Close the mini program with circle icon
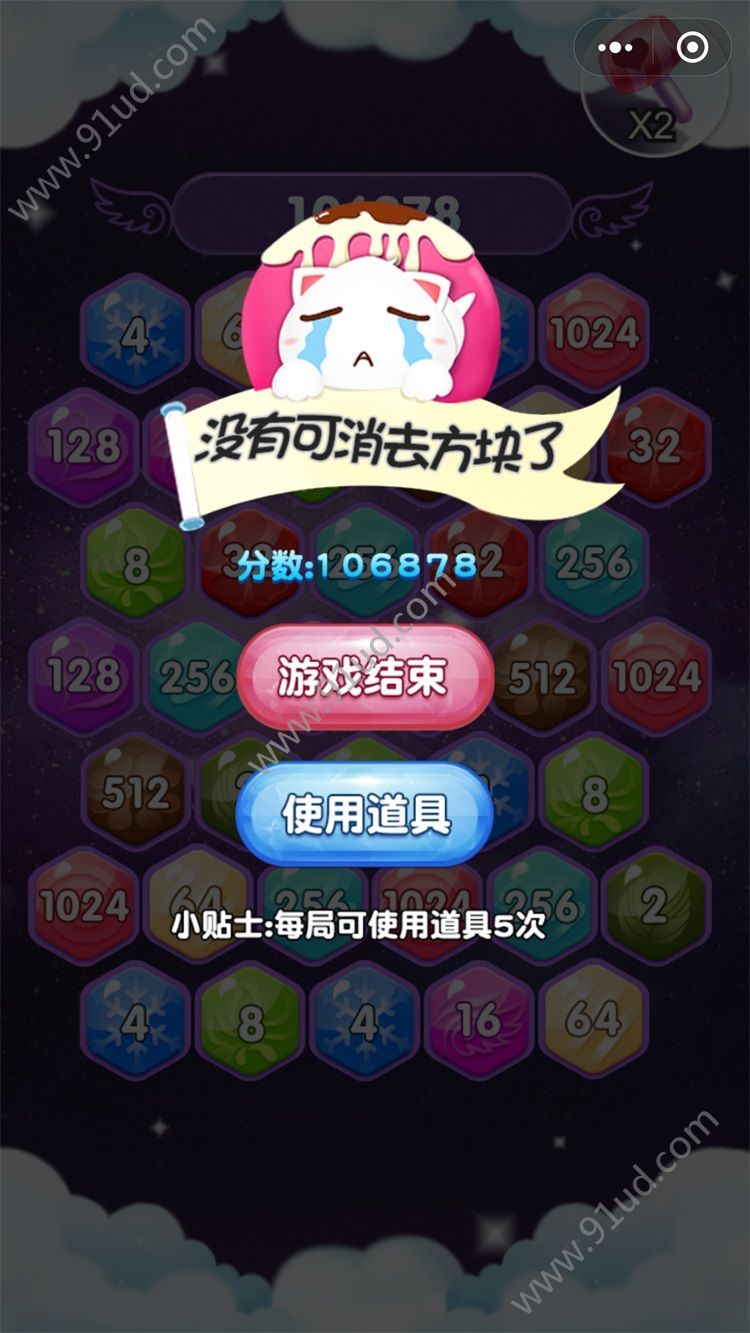 coord(692,47)
